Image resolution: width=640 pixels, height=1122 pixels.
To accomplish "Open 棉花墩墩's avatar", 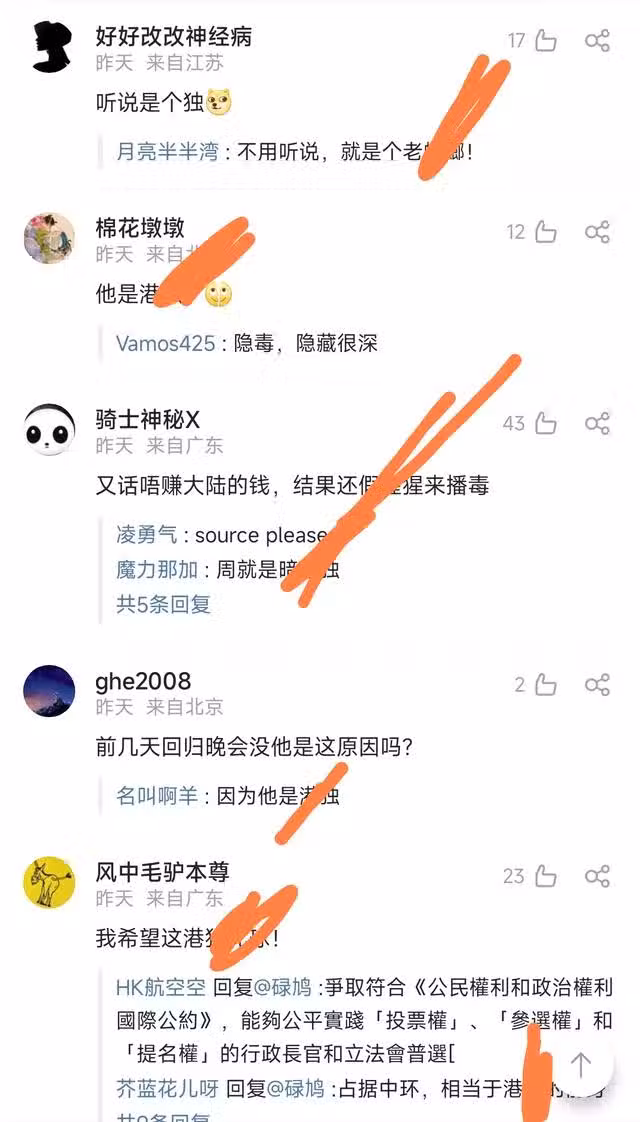I will (49, 238).
